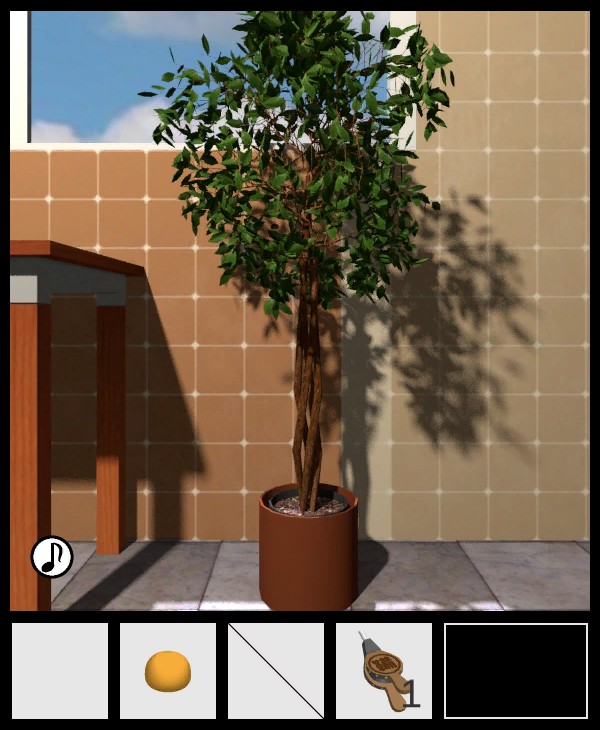Tap the black item detail box
Image resolution: width=600 pixels, height=730 pixels.
point(516,671)
